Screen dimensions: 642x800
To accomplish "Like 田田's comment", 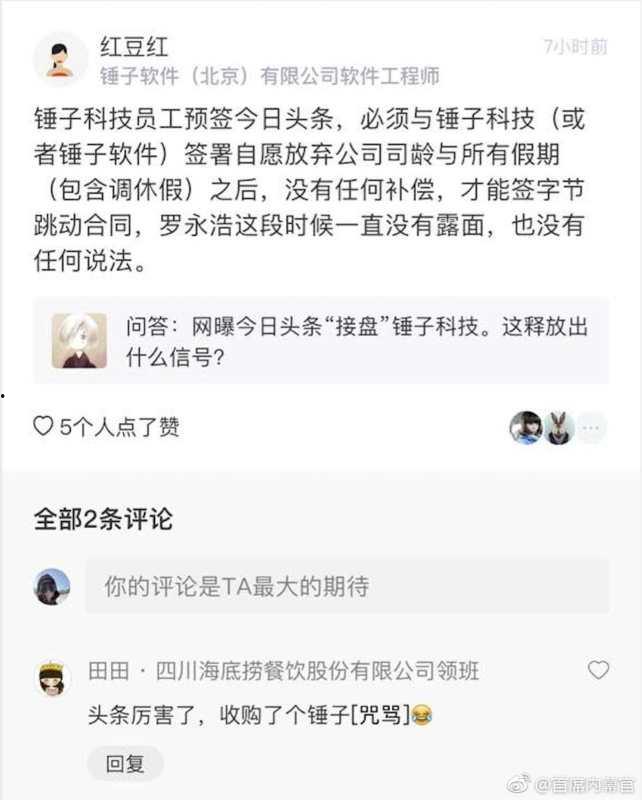I will [x=598, y=670].
